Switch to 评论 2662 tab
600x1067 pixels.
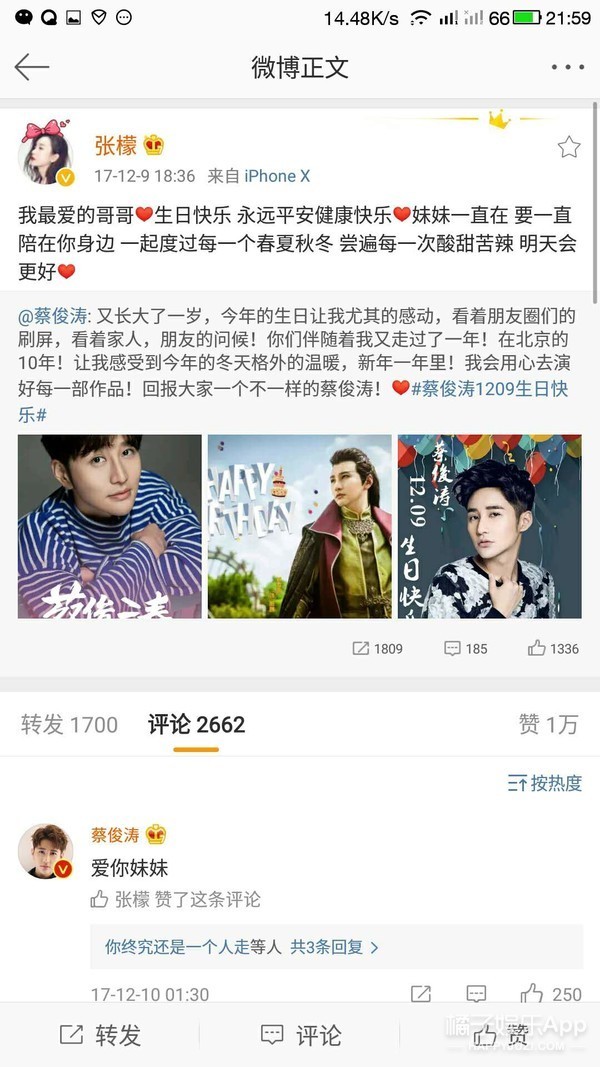click(196, 725)
